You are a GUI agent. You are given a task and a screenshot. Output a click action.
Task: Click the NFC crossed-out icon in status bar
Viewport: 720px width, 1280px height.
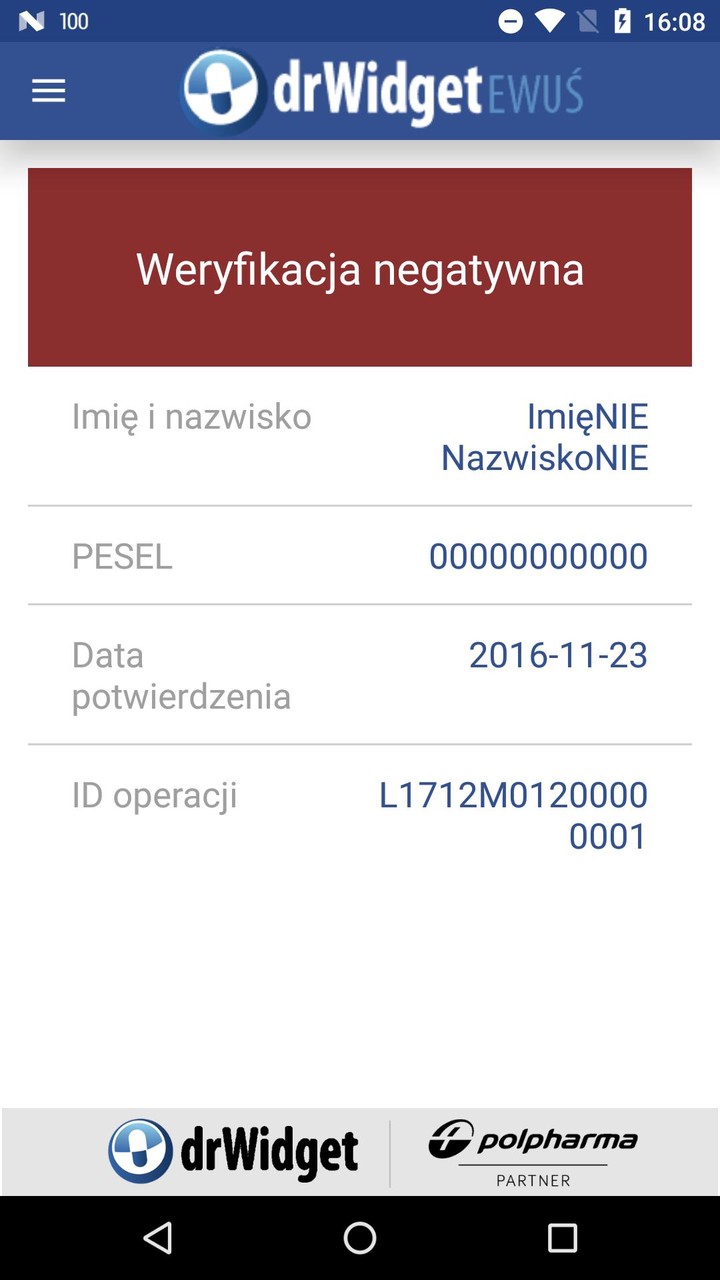click(x=585, y=20)
